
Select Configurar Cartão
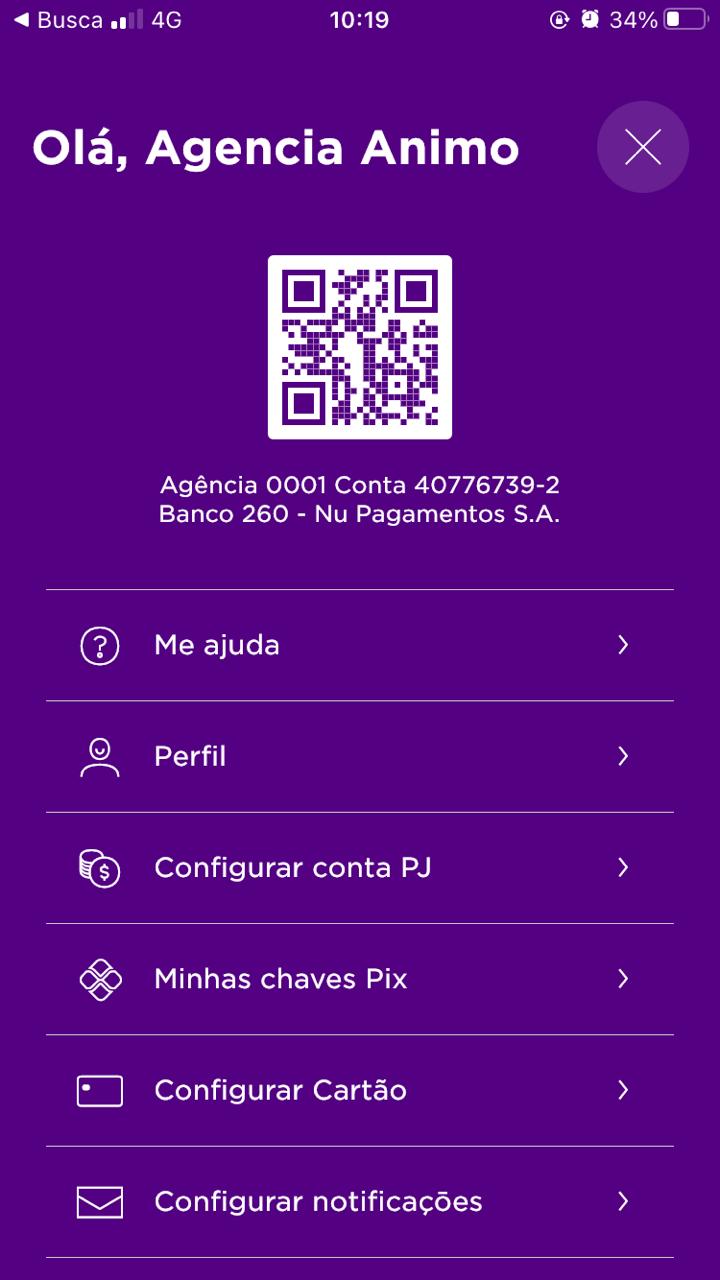pos(358,1089)
